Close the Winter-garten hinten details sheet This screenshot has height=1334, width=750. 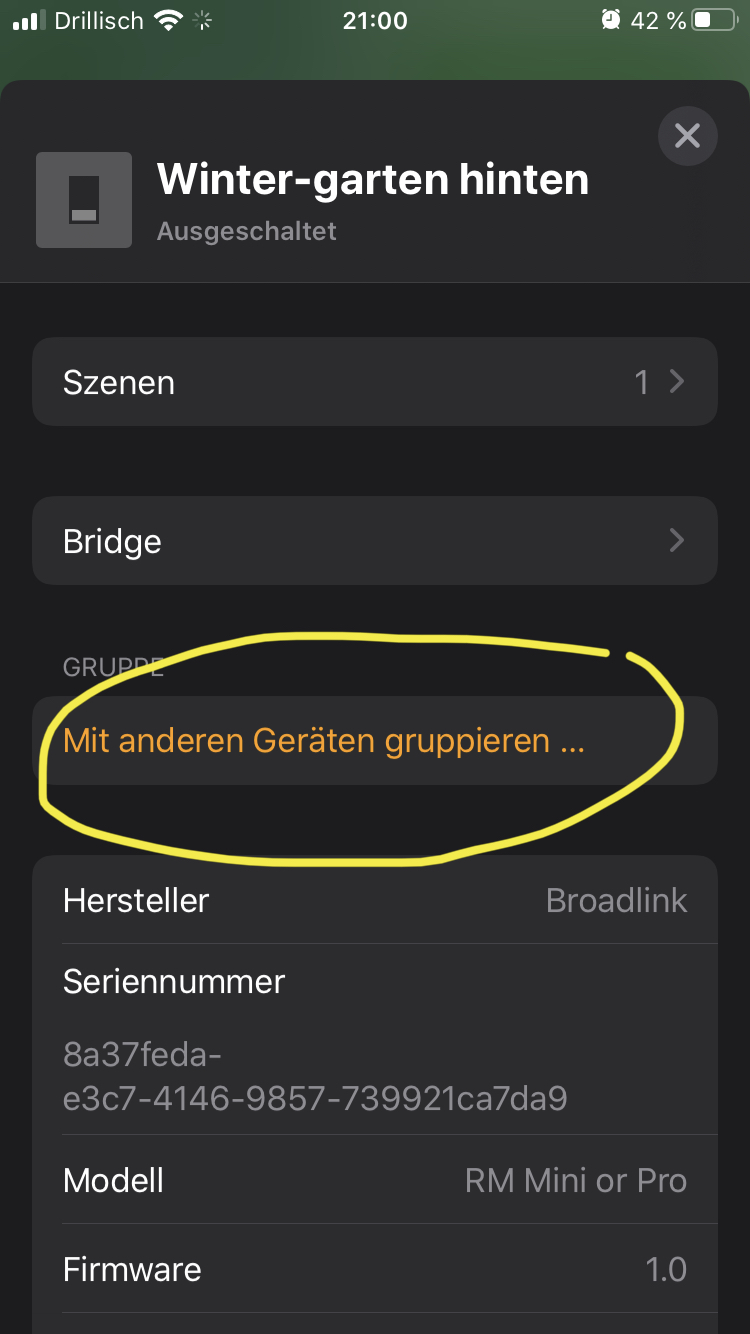click(687, 135)
